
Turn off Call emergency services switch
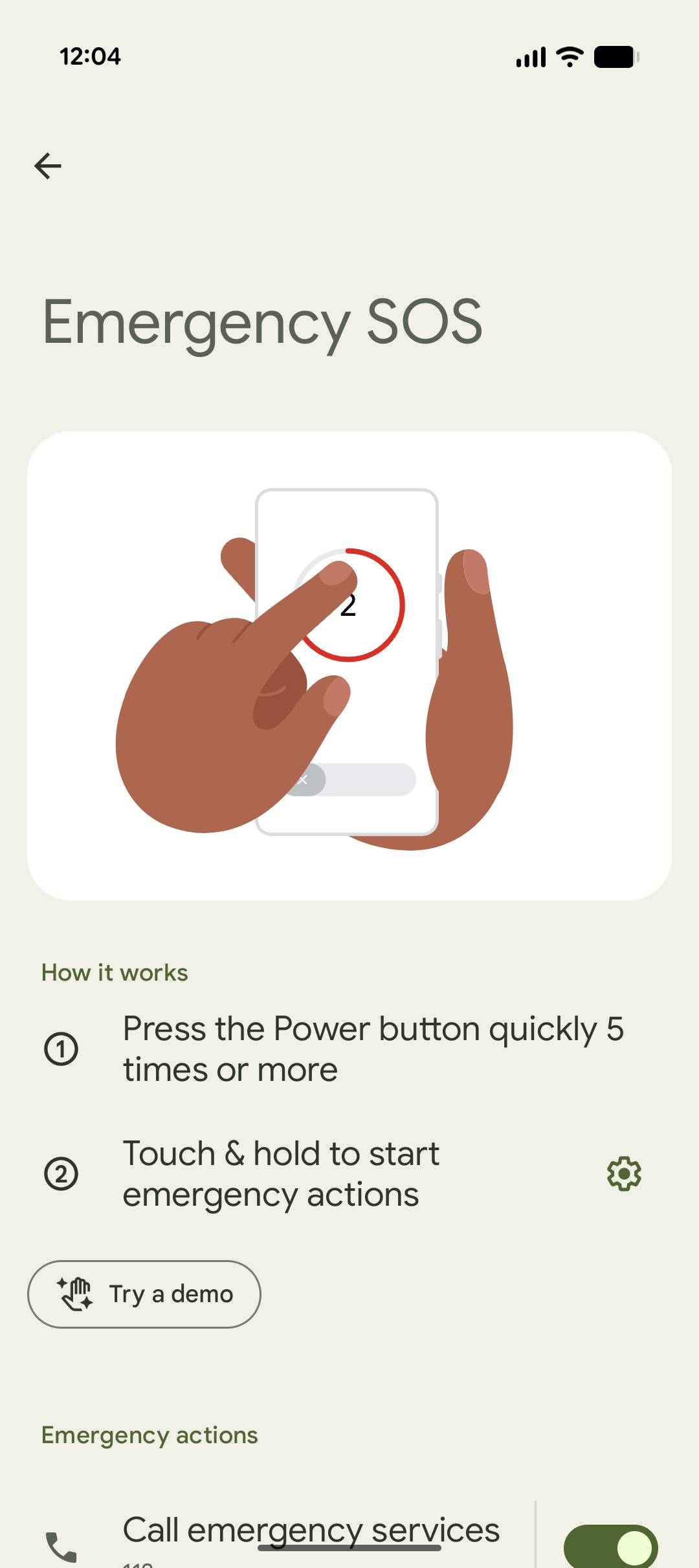click(610, 1546)
